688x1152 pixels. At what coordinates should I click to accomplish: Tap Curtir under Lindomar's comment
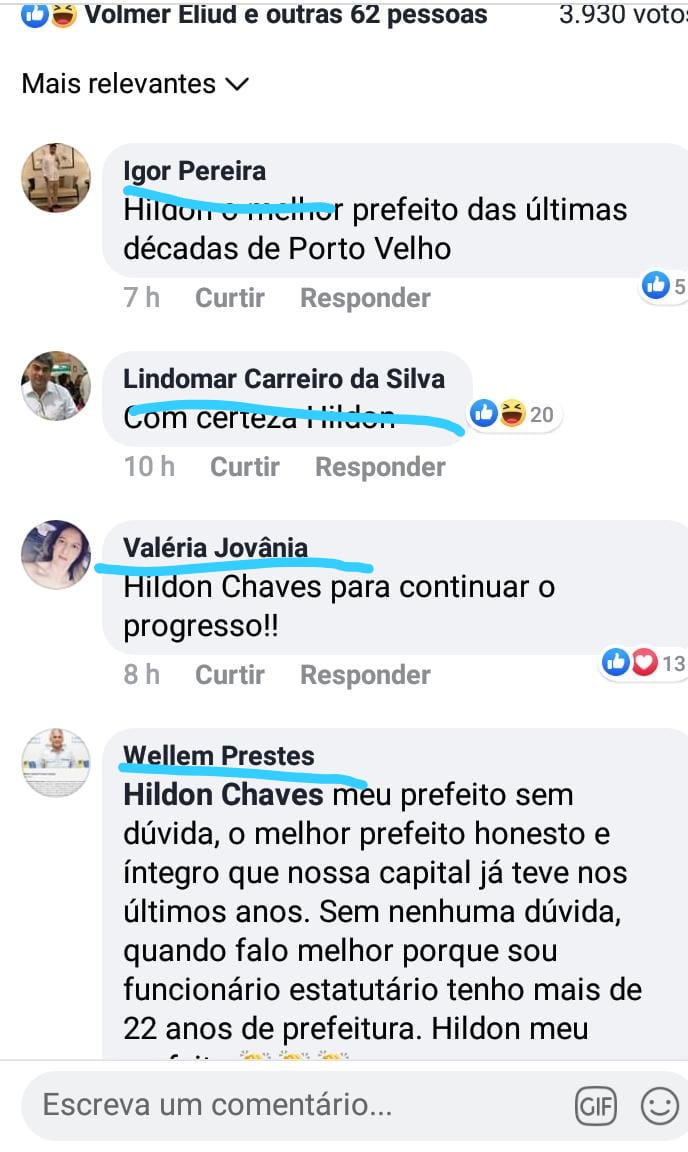click(244, 467)
